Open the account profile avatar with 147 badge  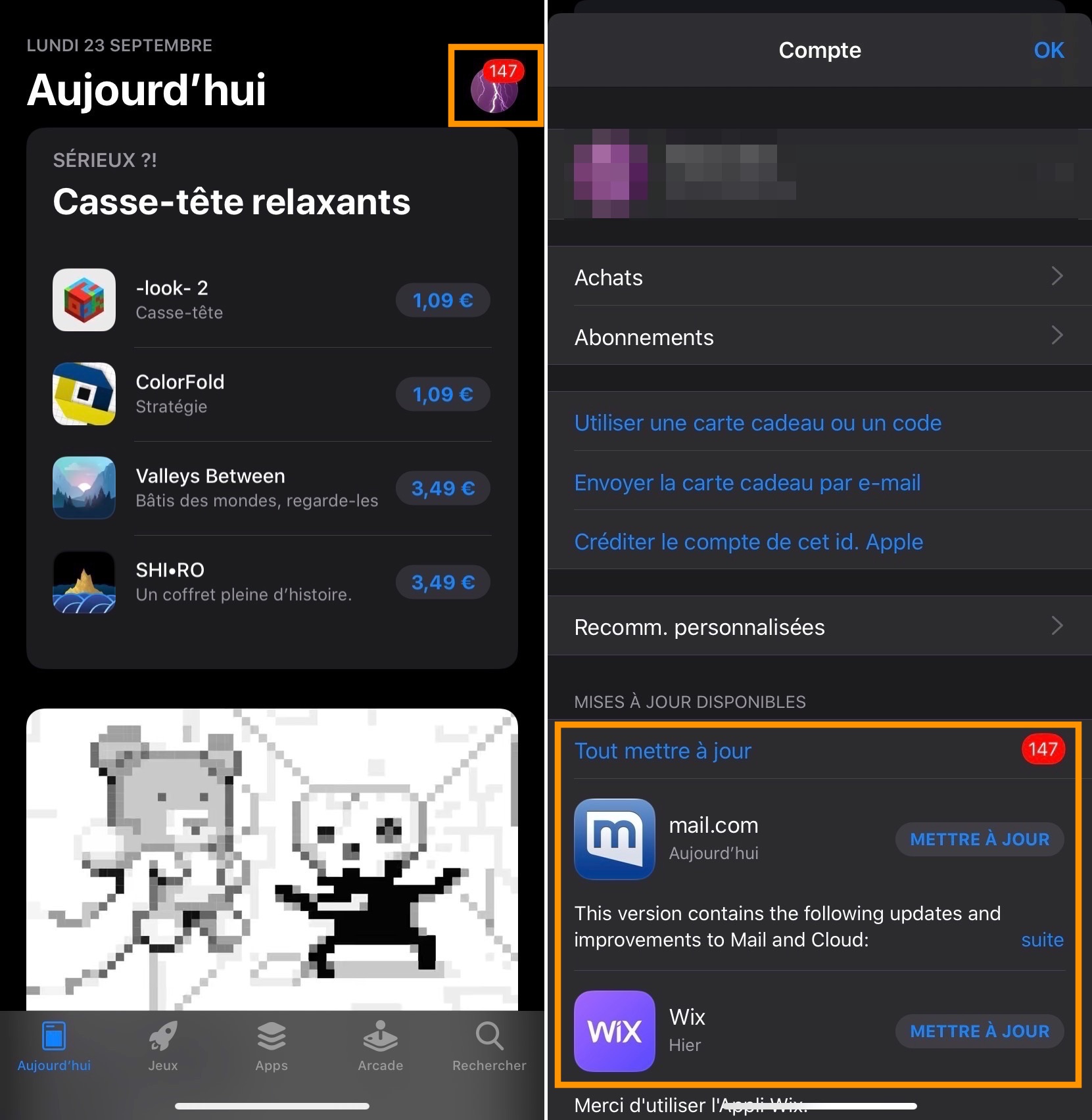pos(494,89)
